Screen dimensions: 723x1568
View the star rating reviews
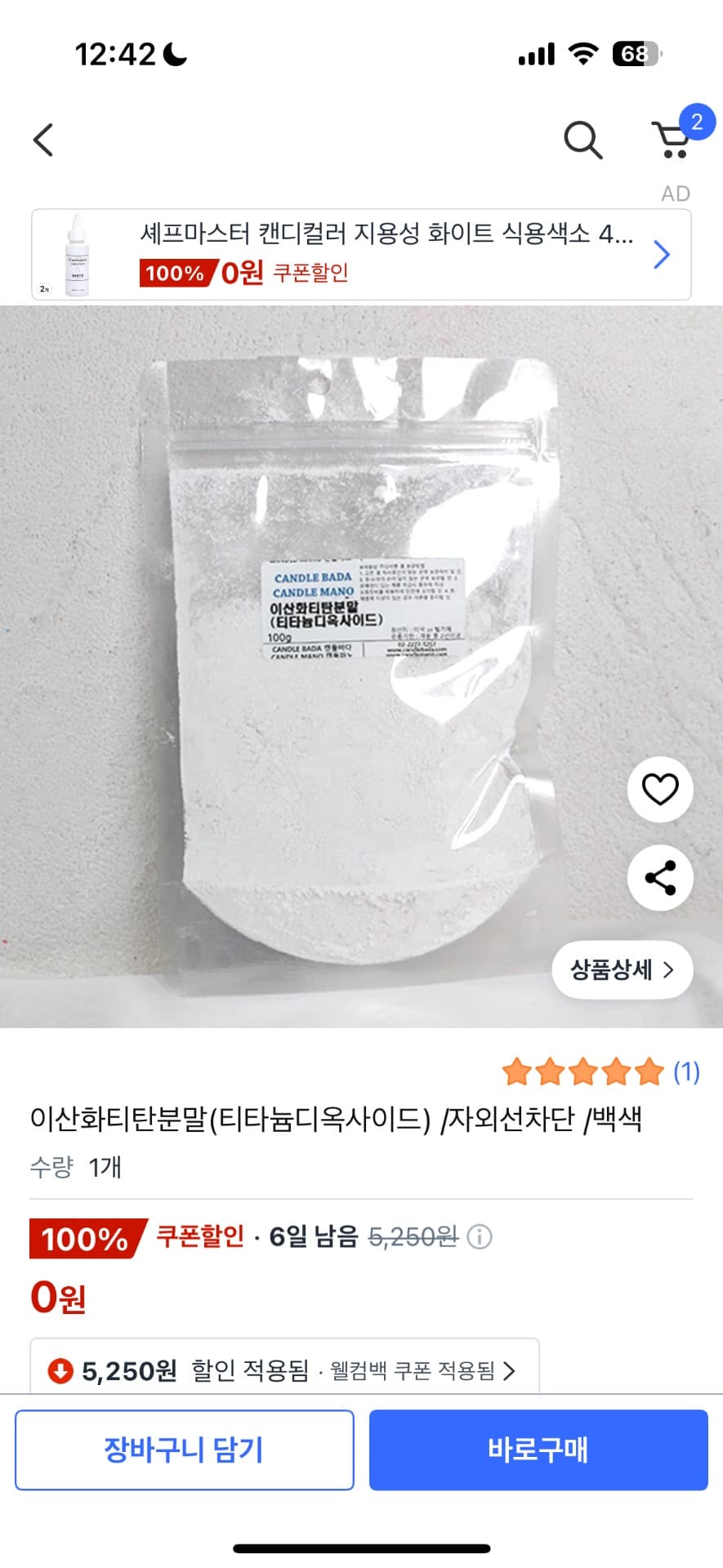[x=600, y=1071]
